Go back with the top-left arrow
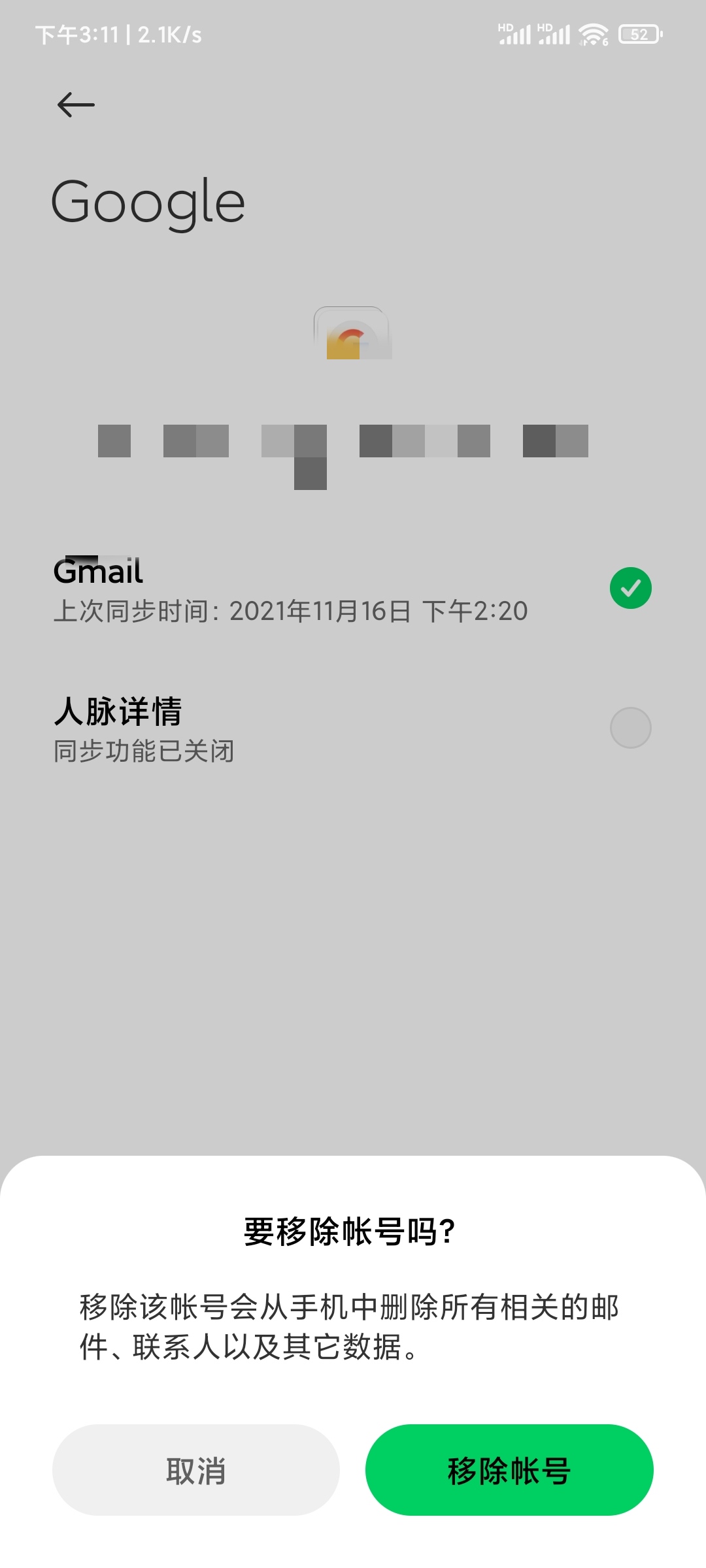Image resolution: width=706 pixels, height=1568 pixels. 76,105
